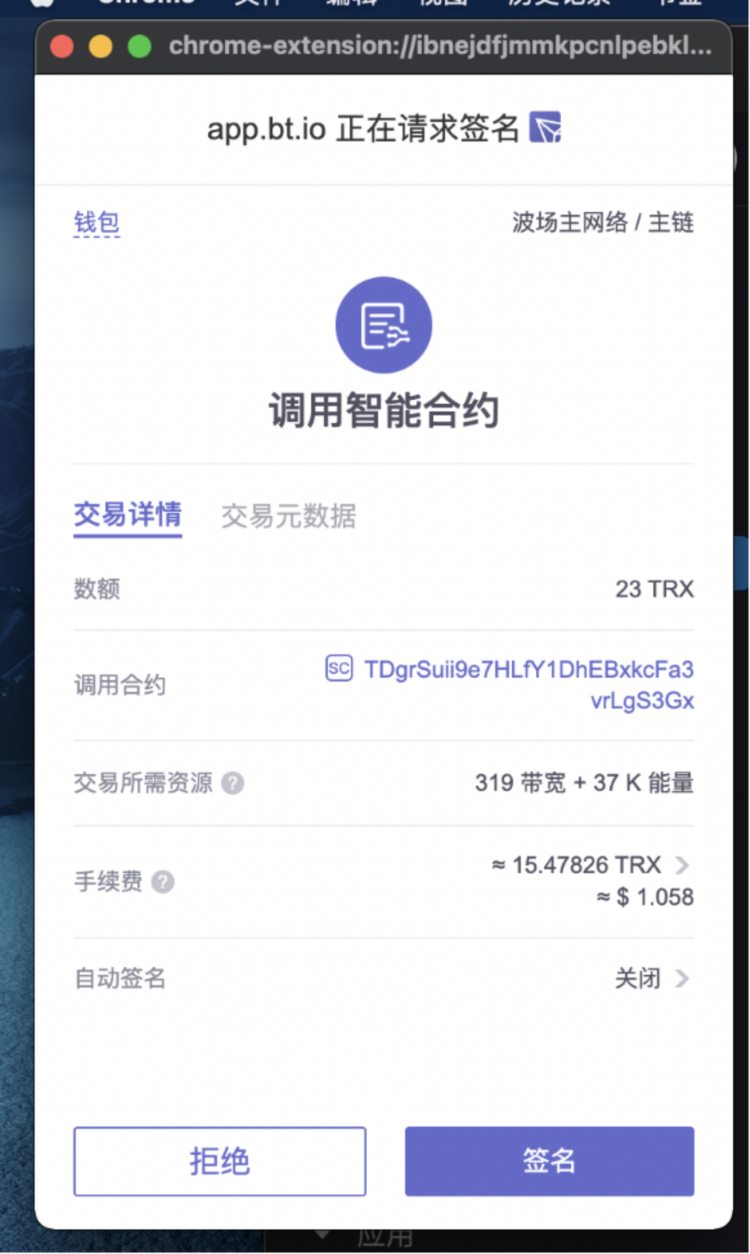The image size is (750, 1254).
Task: Click the 拒绝 reject button
Action: (219, 1160)
